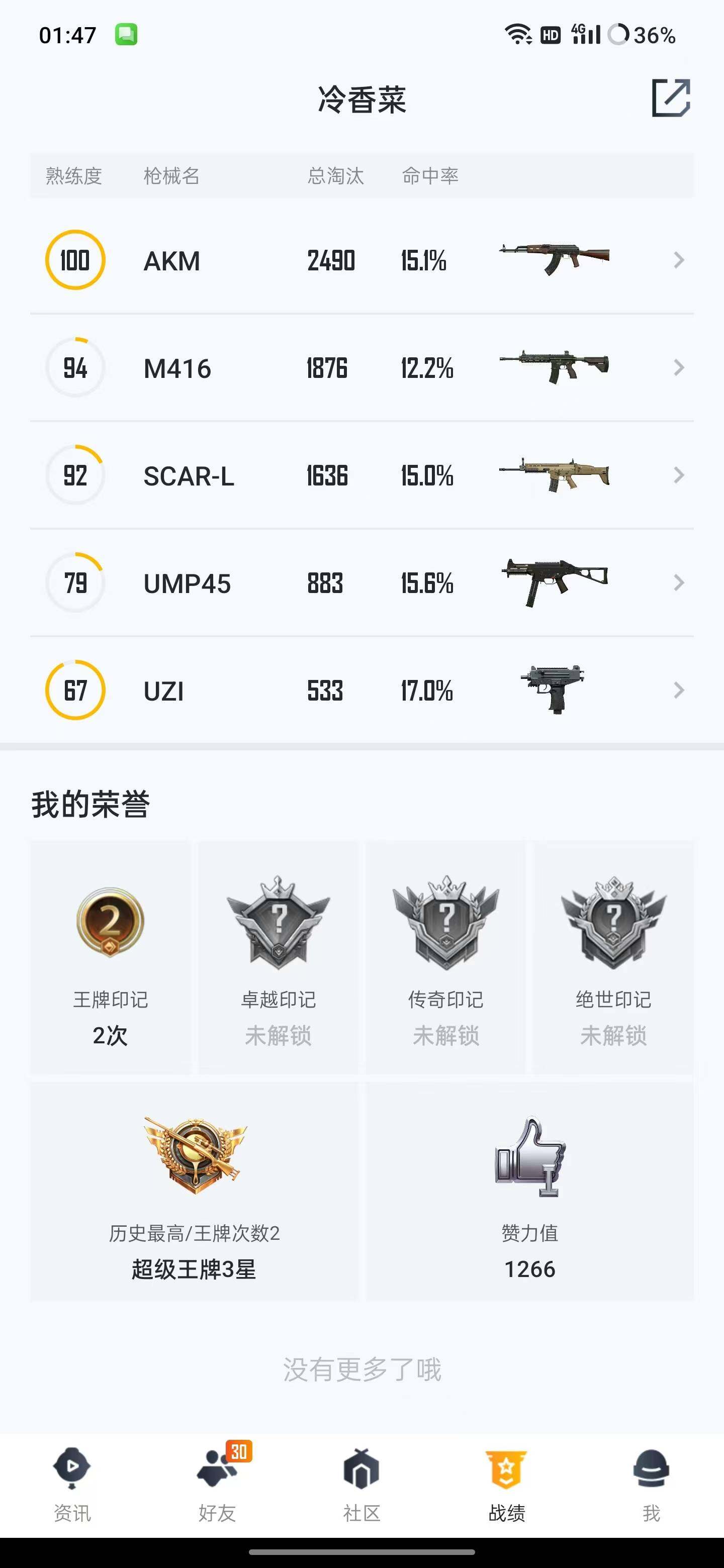Tap the locked 卓越印记 badge icon
The height and width of the screenshot is (1568, 724).
click(277, 922)
